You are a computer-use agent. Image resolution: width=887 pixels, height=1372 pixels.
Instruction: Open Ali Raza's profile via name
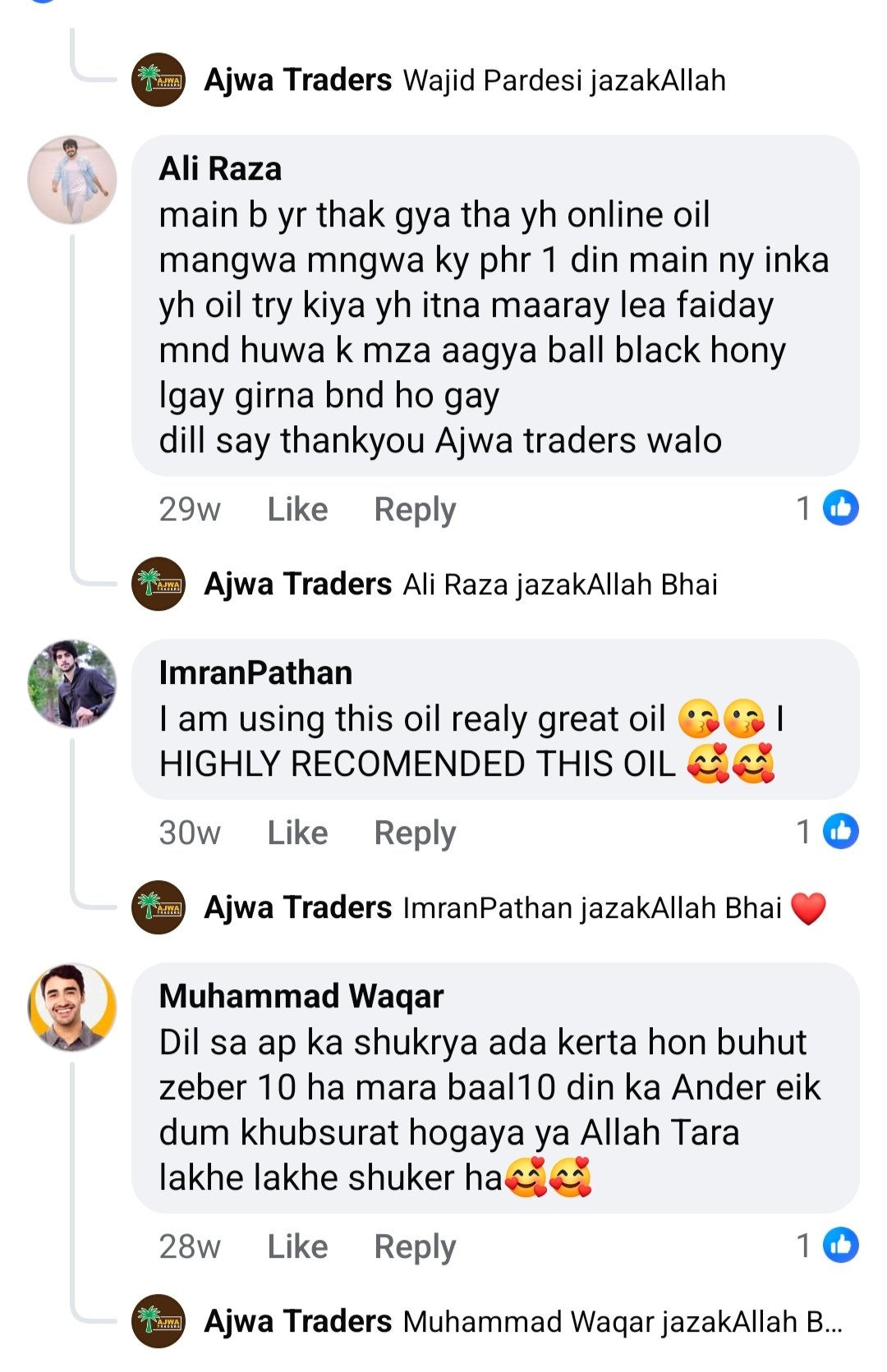pyautogui.click(x=220, y=169)
